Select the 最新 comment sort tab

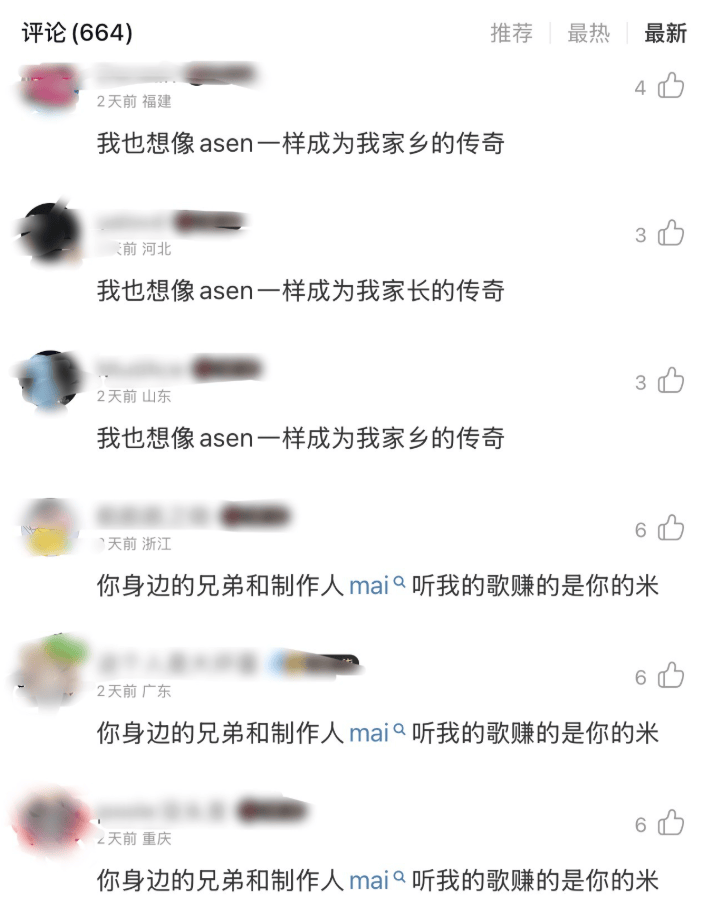pyautogui.click(x=665, y=33)
